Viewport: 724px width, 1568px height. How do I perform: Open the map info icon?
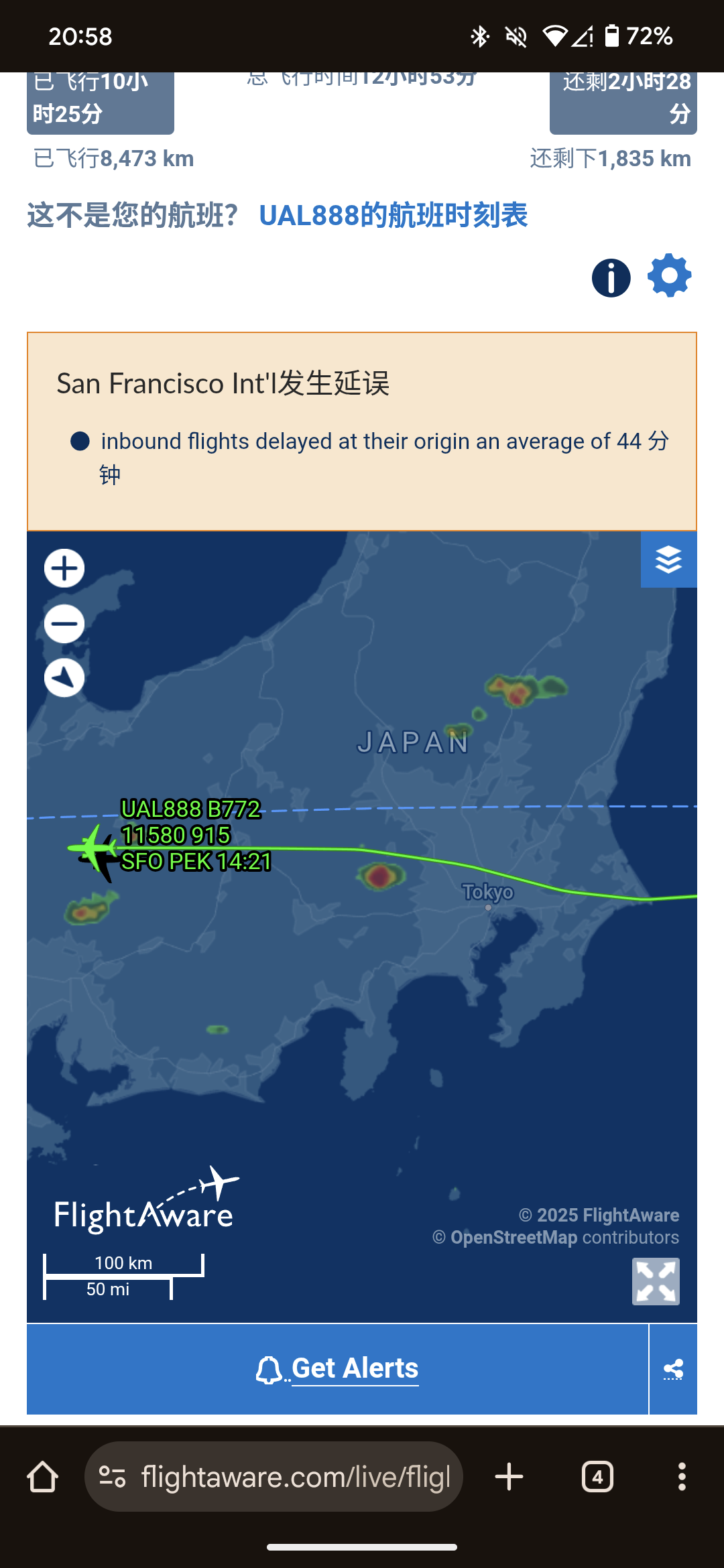click(x=611, y=277)
